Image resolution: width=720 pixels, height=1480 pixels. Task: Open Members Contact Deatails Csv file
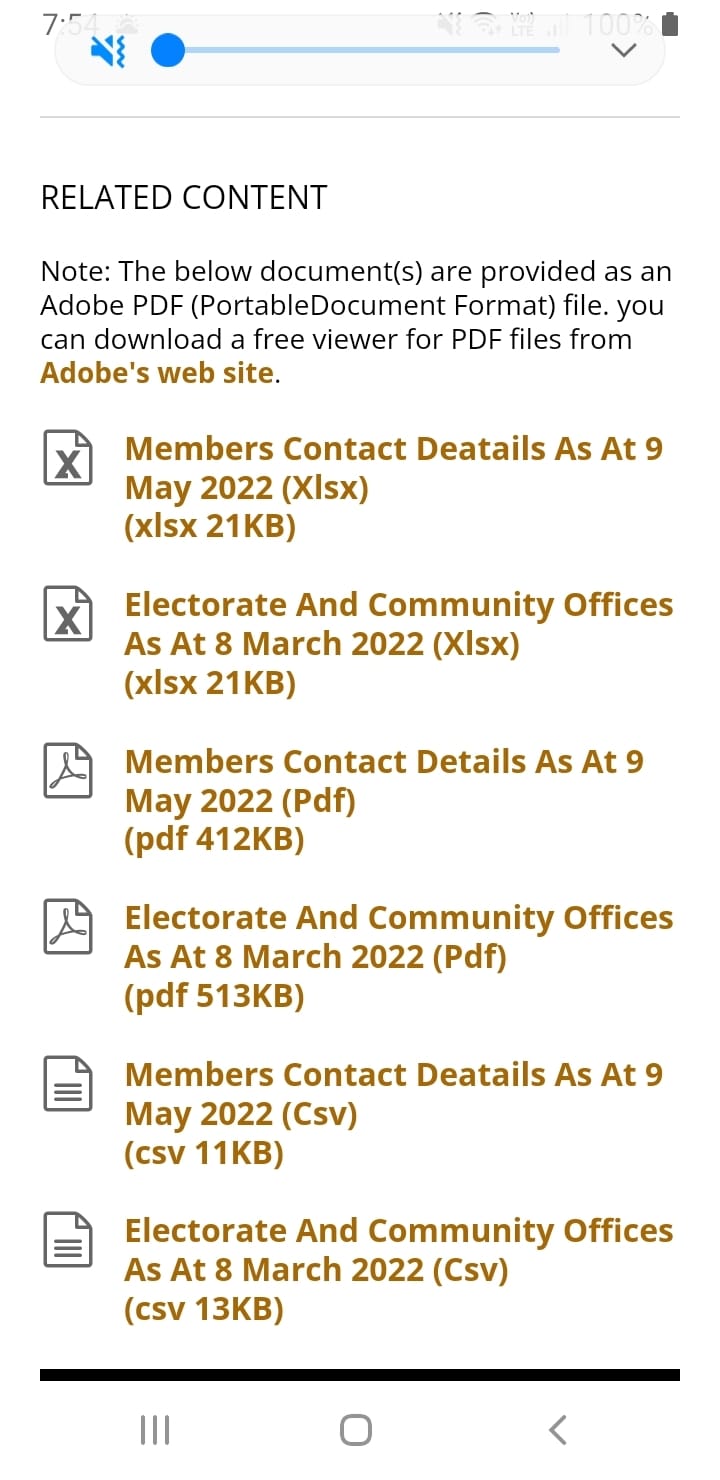click(x=393, y=1113)
